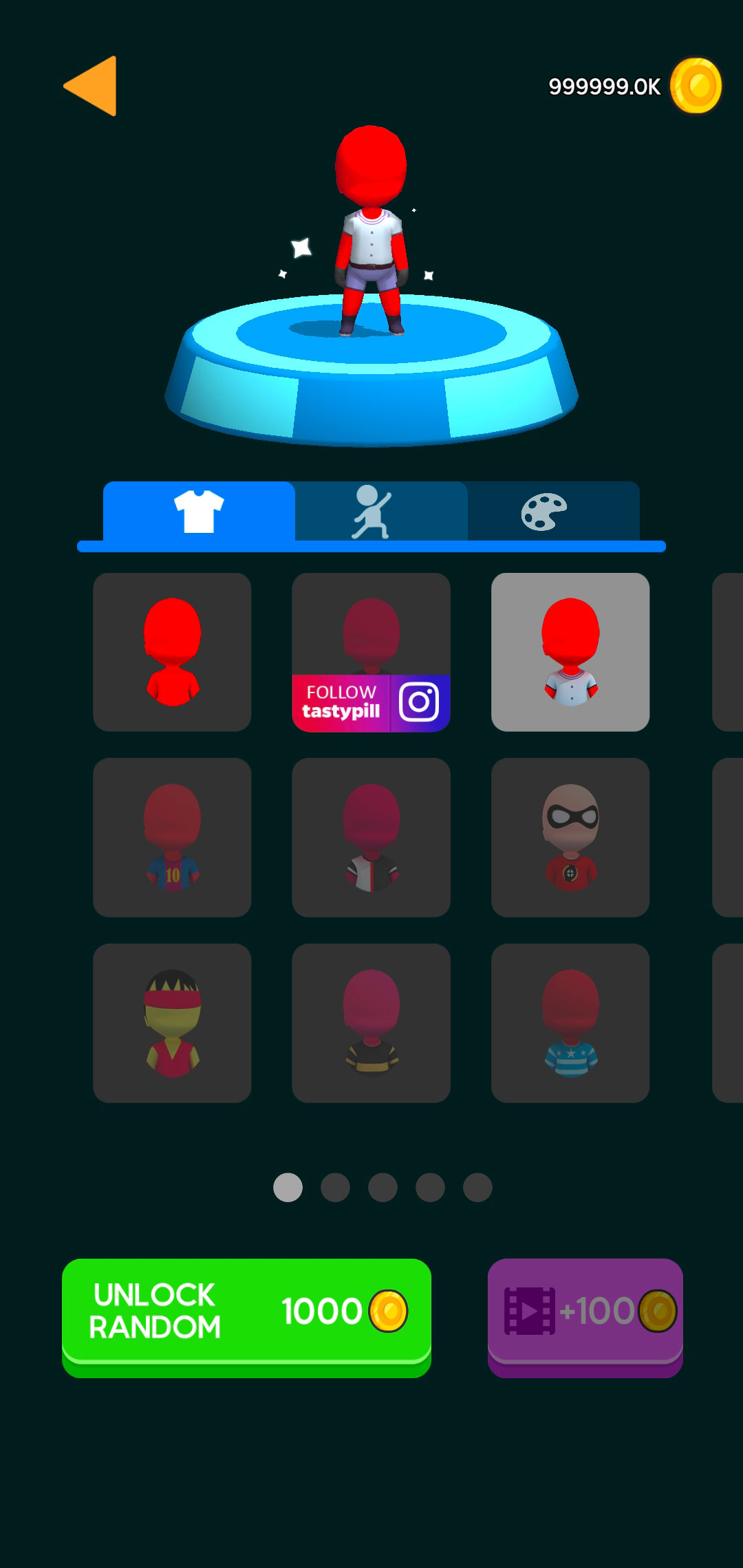The width and height of the screenshot is (743, 1568).
Task: Select the plain red character skin
Action: (x=172, y=652)
